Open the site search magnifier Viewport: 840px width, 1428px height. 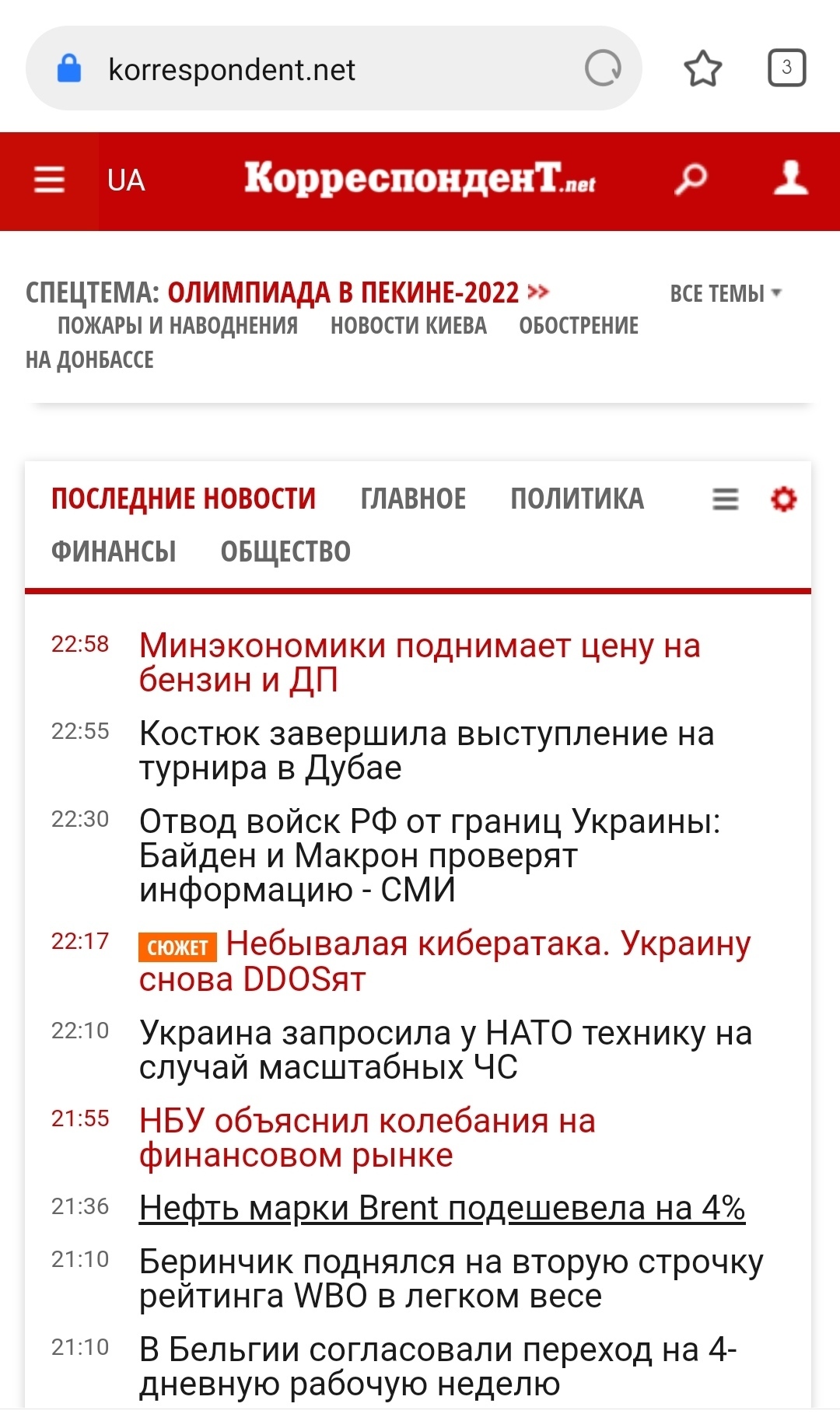[691, 179]
